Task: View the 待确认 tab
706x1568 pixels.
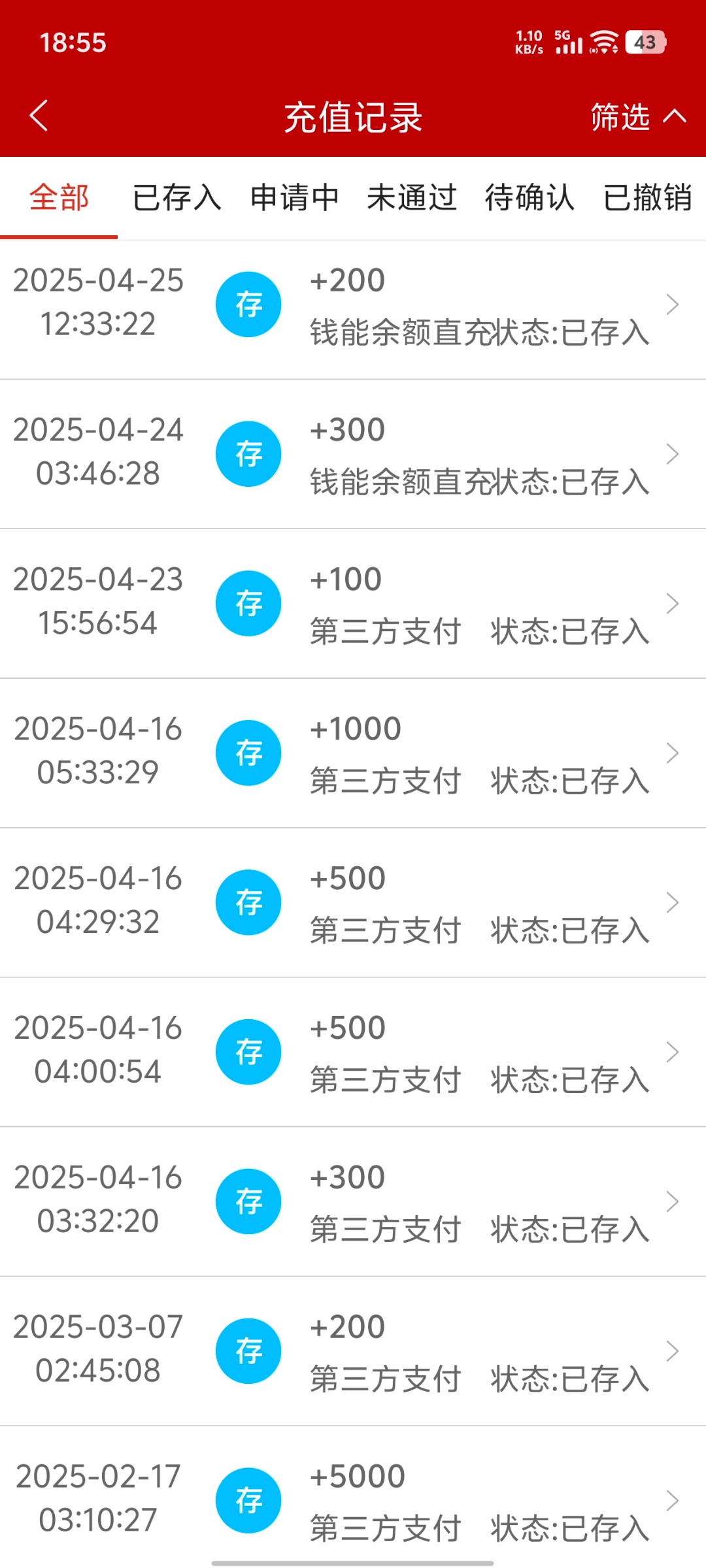Action: pyautogui.click(x=529, y=197)
